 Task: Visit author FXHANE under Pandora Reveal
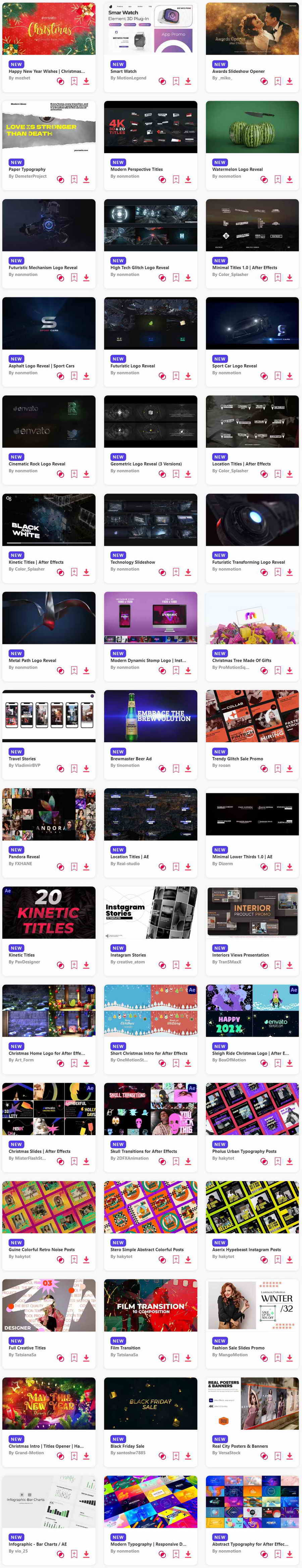pos(20,864)
